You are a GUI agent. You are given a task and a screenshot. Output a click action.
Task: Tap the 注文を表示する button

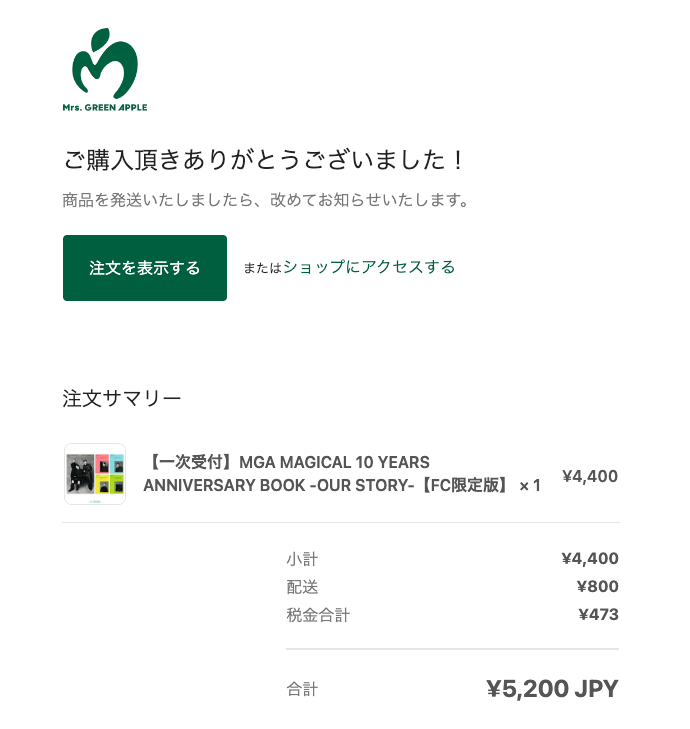click(x=145, y=268)
